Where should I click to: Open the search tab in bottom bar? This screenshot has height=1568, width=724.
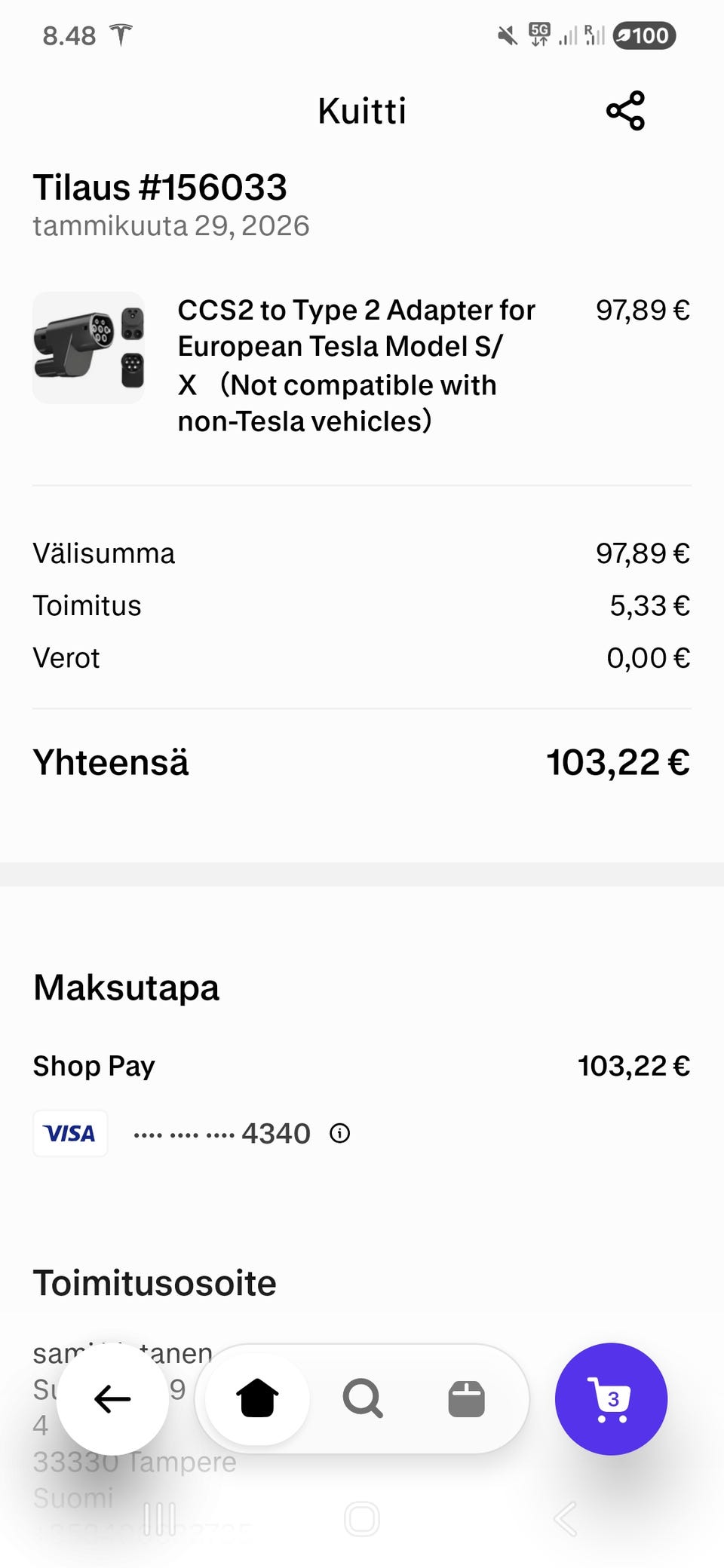coord(363,1399)
